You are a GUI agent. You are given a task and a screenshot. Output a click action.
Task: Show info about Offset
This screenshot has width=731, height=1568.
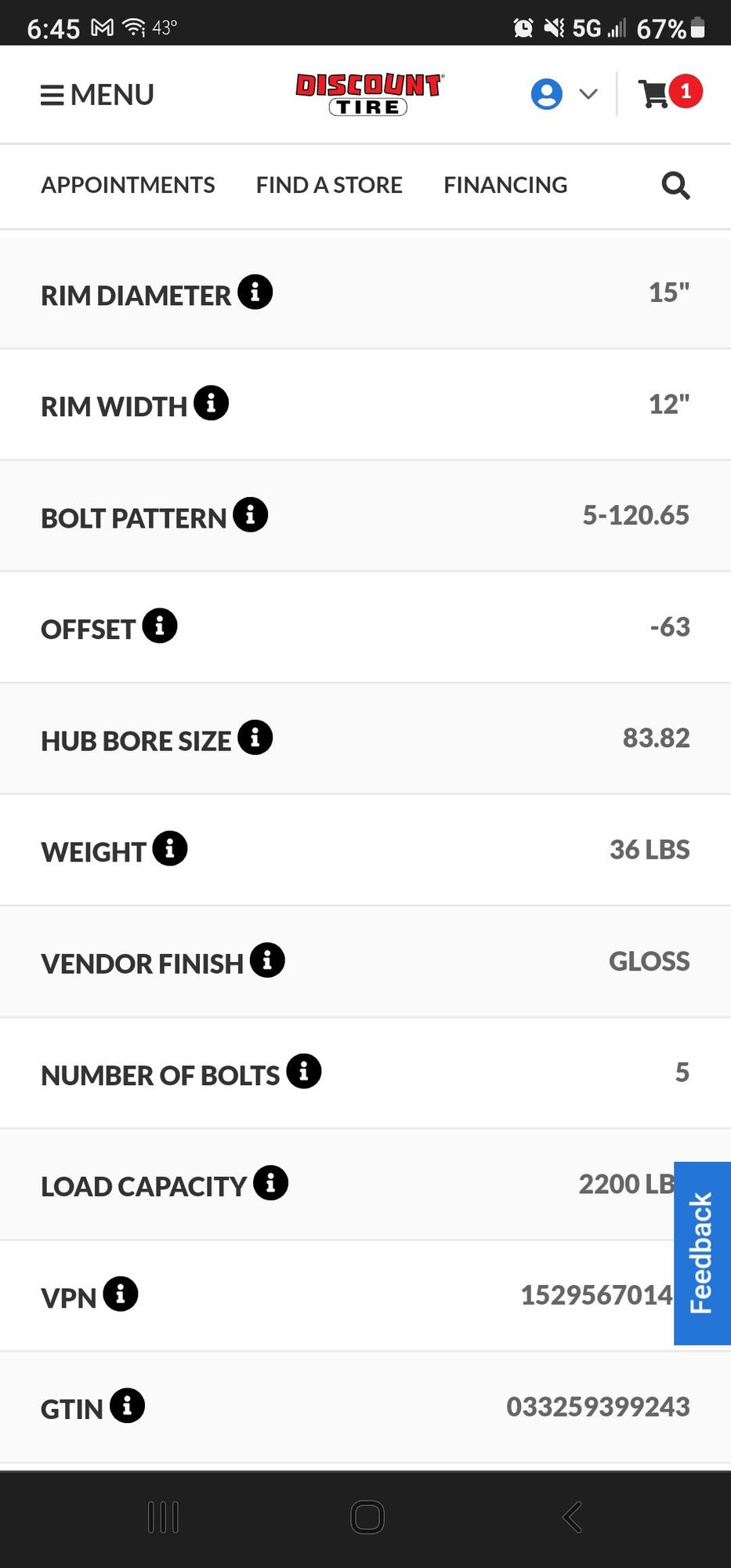click(160, 626)
